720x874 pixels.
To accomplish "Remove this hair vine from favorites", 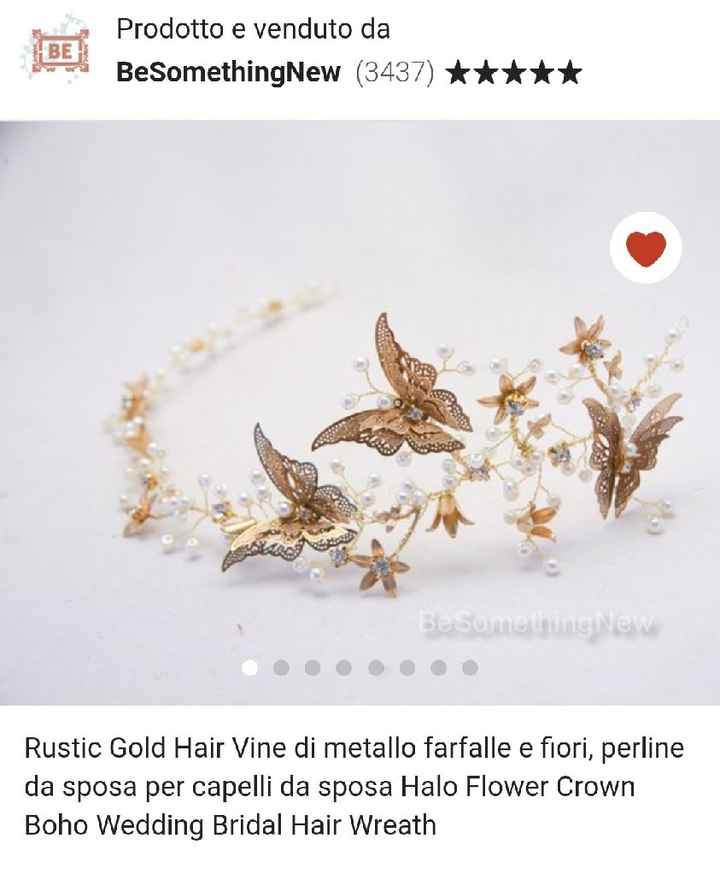I will coord(645,247).
